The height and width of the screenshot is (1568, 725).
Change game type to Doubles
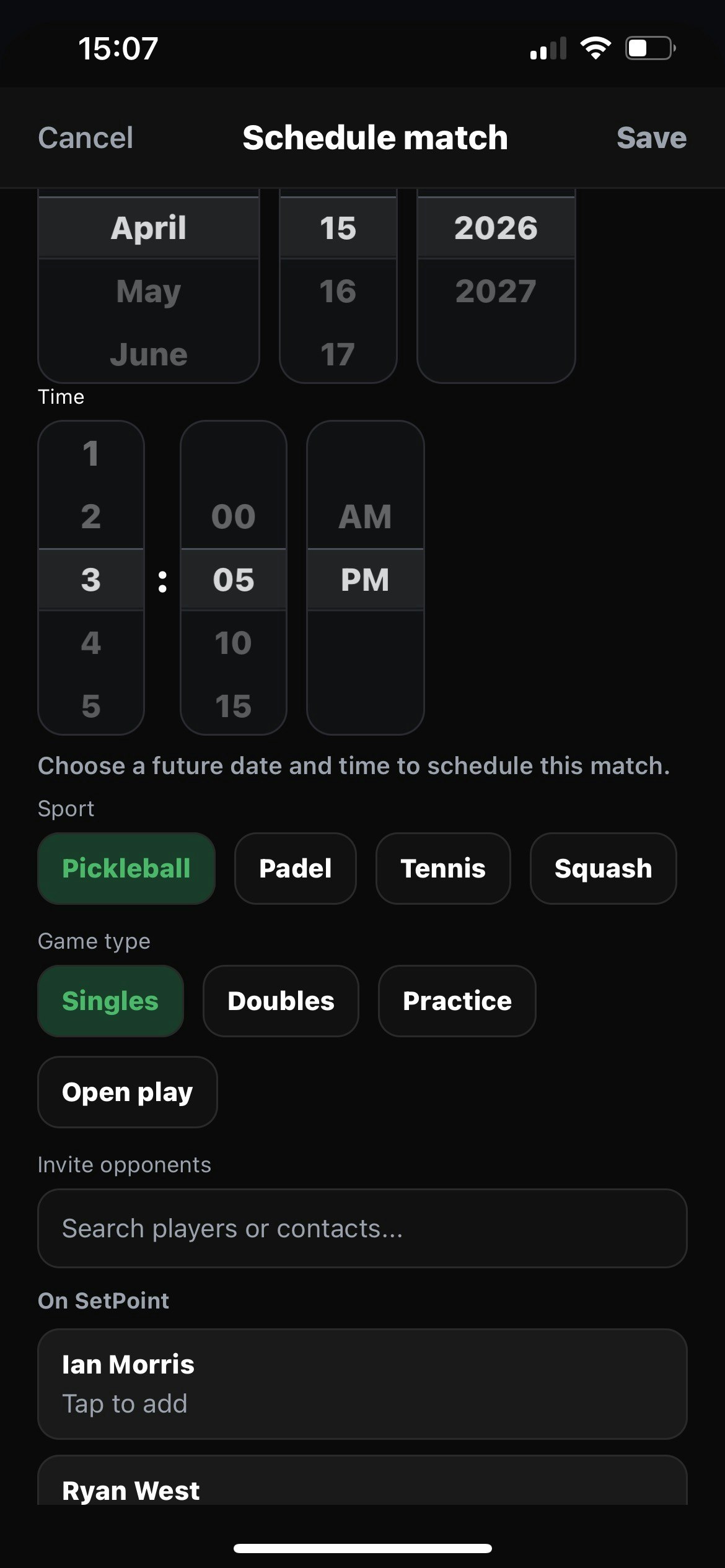[281, 1001]
